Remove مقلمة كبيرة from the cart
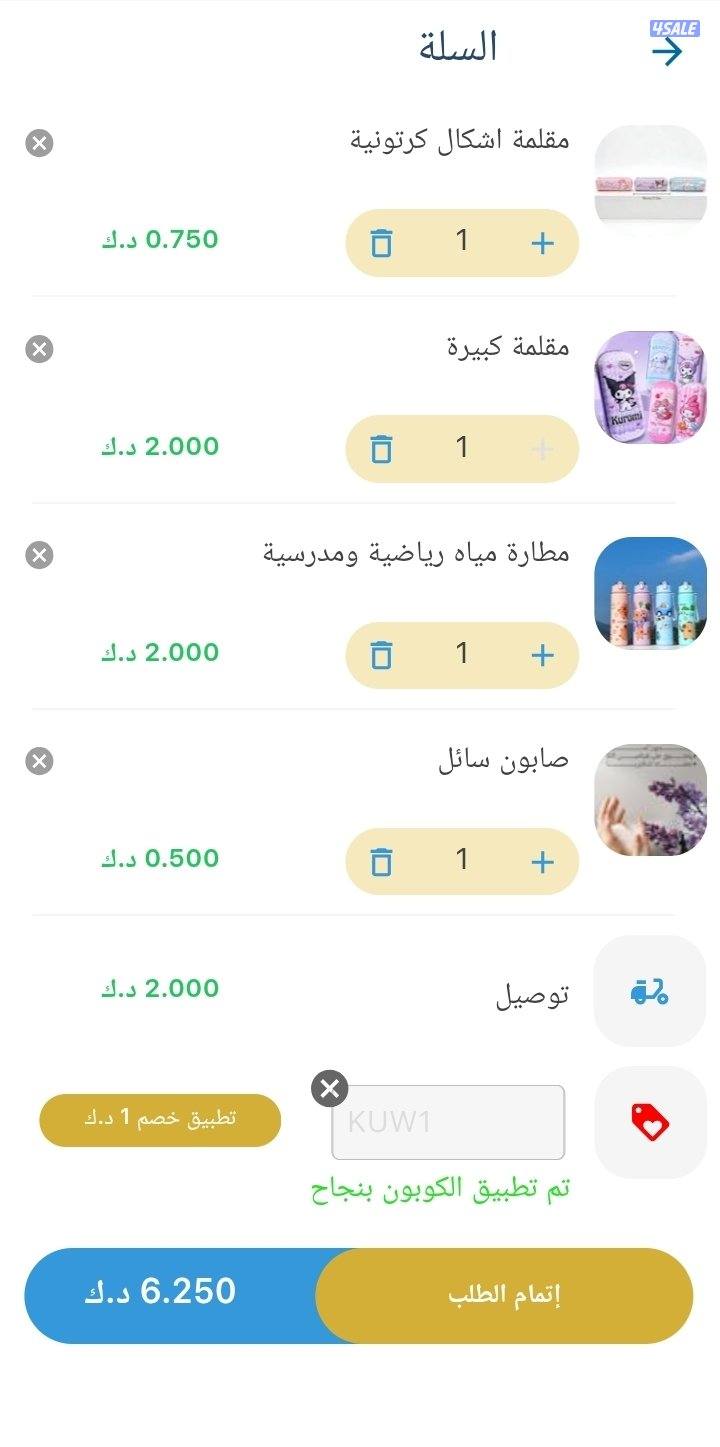 click(x=40, y=348)
